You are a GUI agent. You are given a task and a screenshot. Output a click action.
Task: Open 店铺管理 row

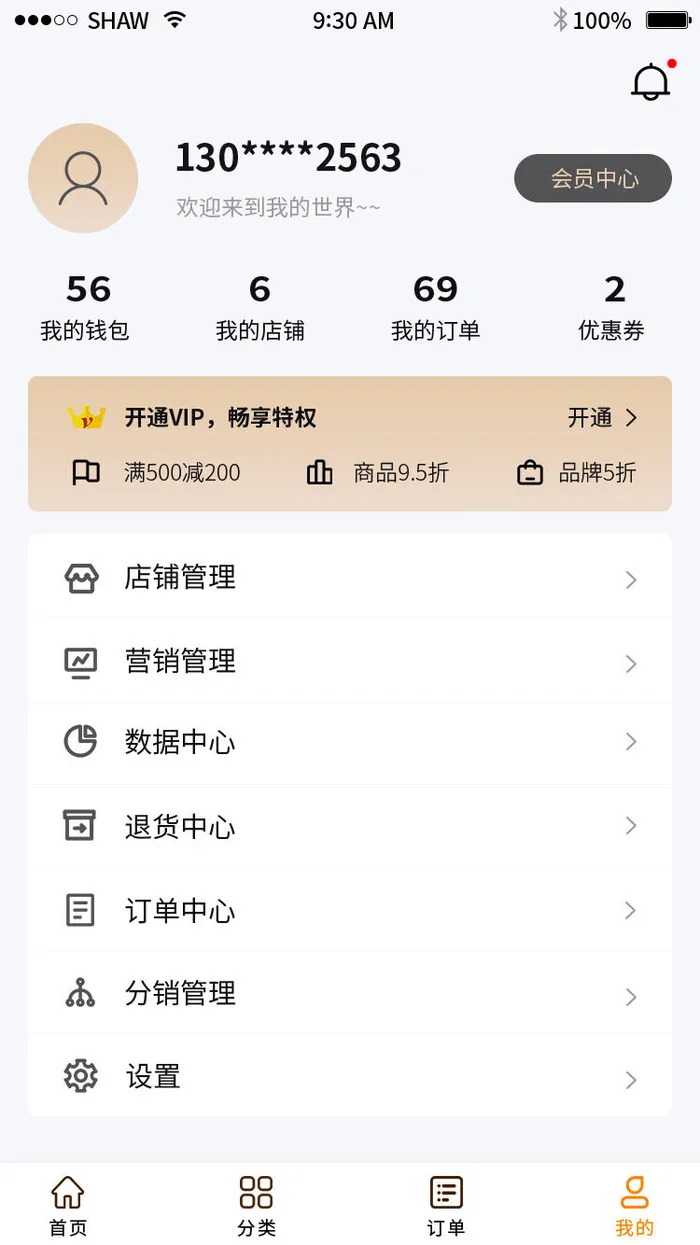pyautogui.click(x=350, y=578)
